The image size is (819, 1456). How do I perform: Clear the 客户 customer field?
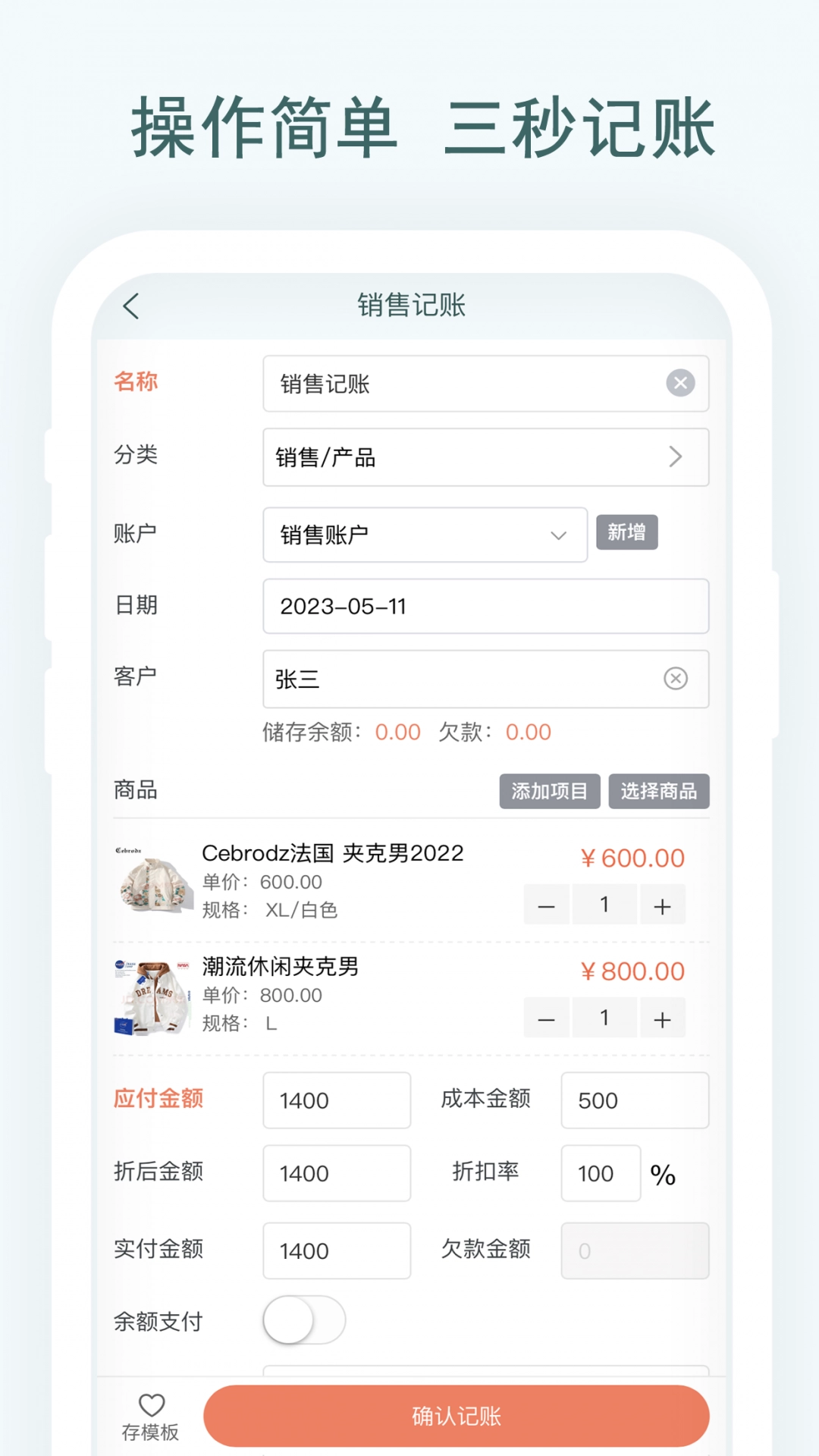675,679
